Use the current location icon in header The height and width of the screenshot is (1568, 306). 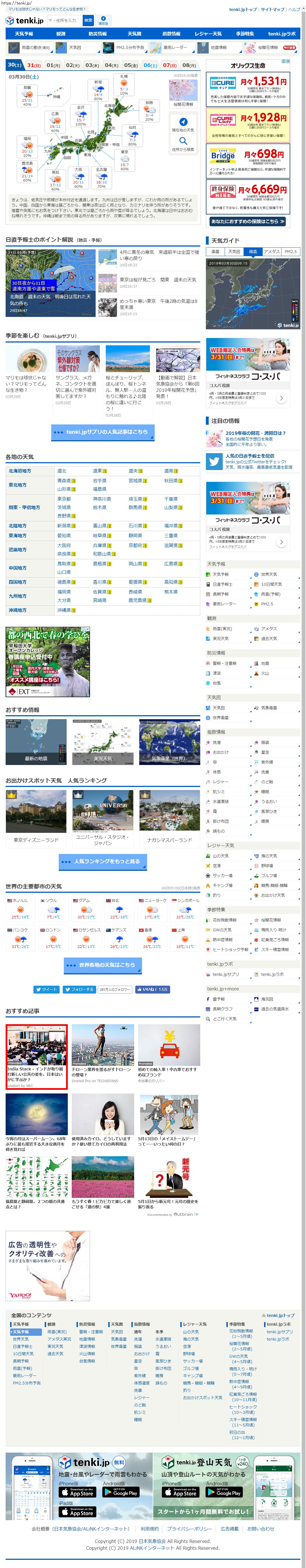point(103,20)
